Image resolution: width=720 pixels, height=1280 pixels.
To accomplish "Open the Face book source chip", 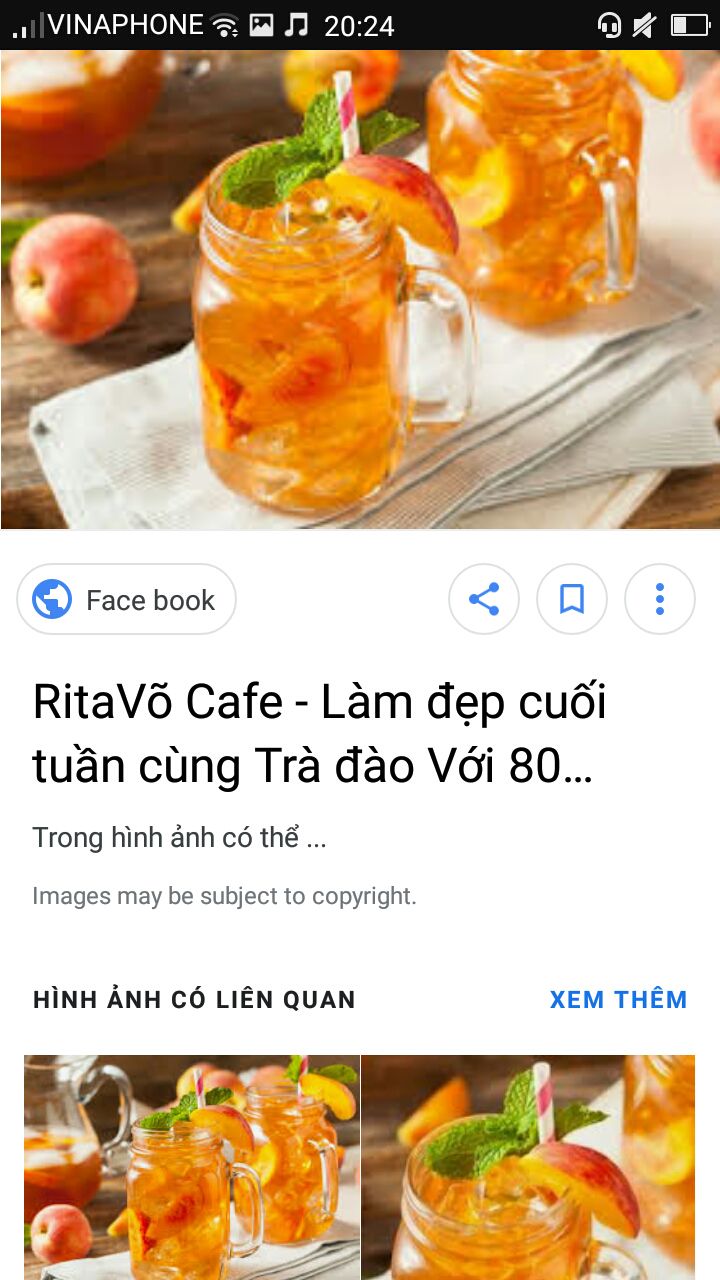I will point(127,600).
